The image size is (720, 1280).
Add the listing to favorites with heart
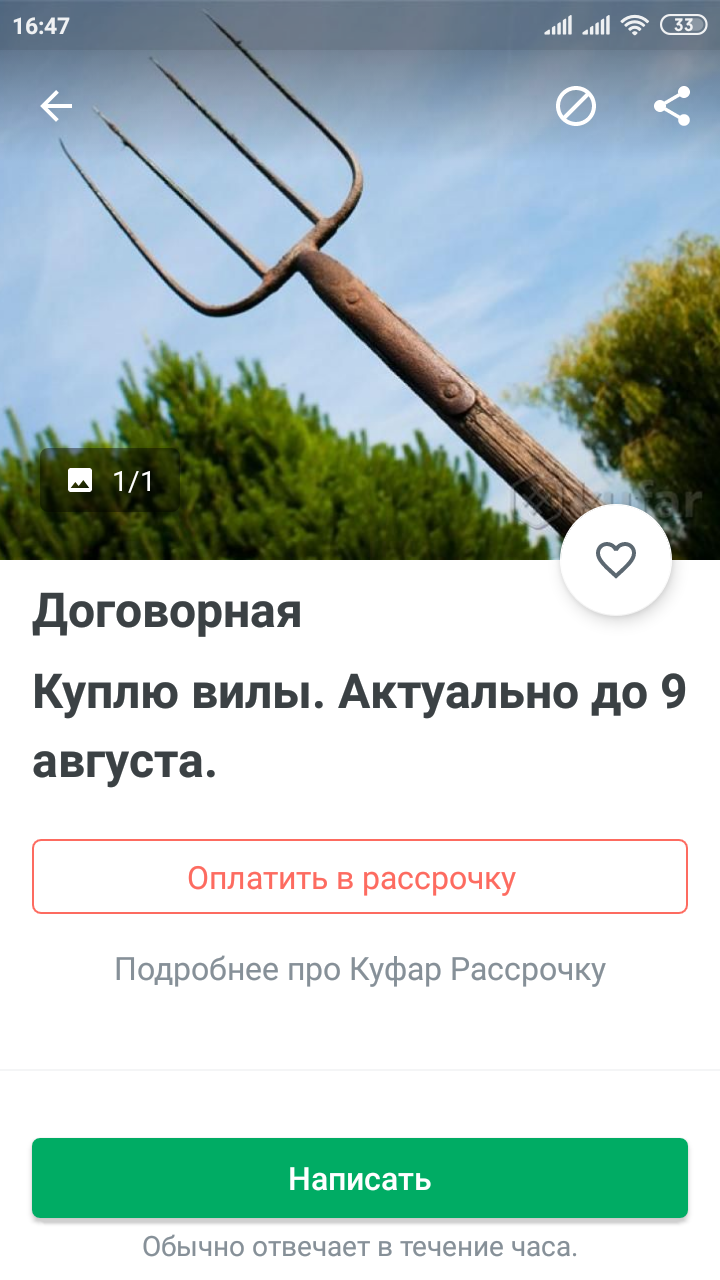point(616,560)
